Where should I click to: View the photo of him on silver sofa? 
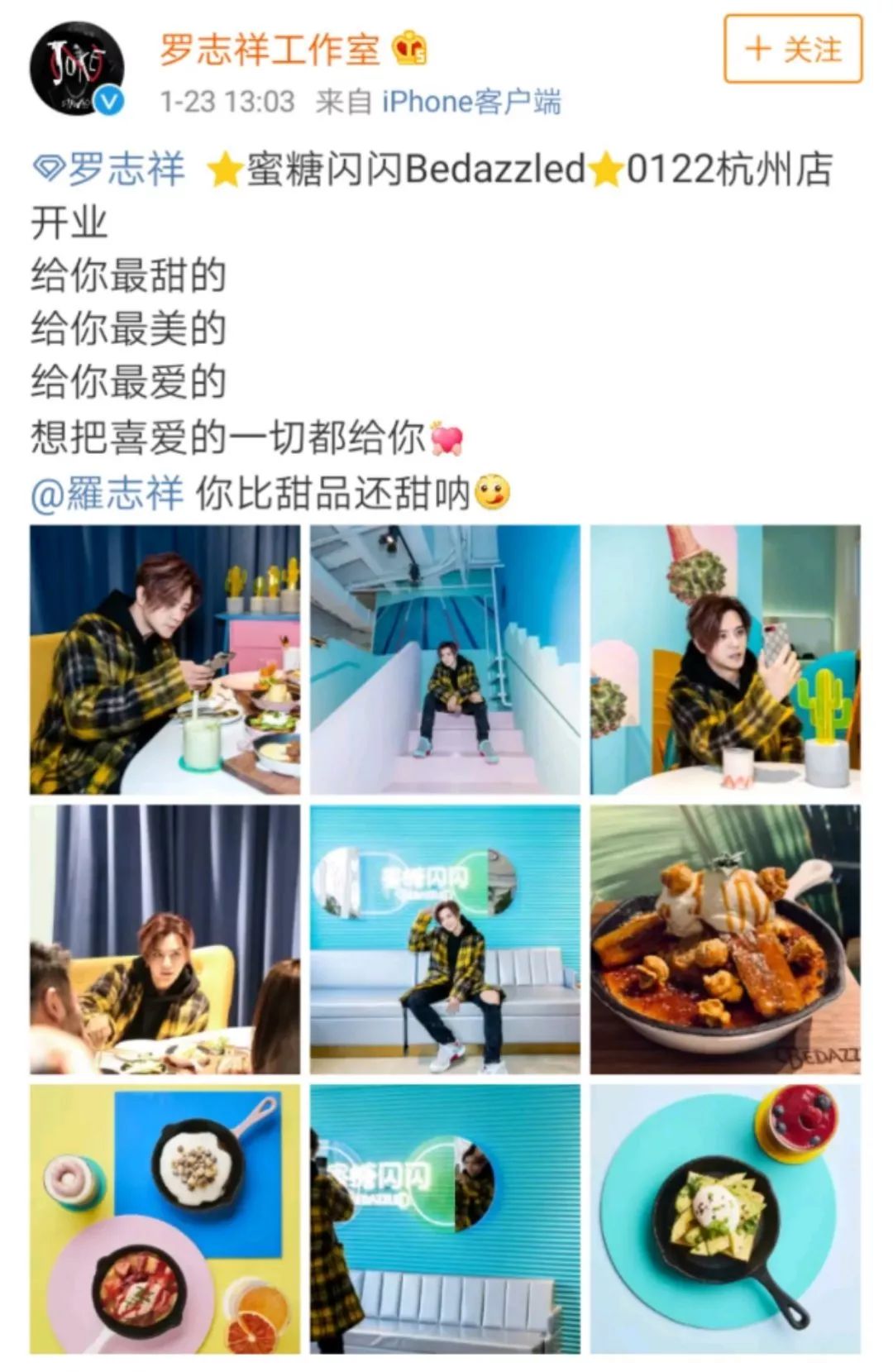445,939
